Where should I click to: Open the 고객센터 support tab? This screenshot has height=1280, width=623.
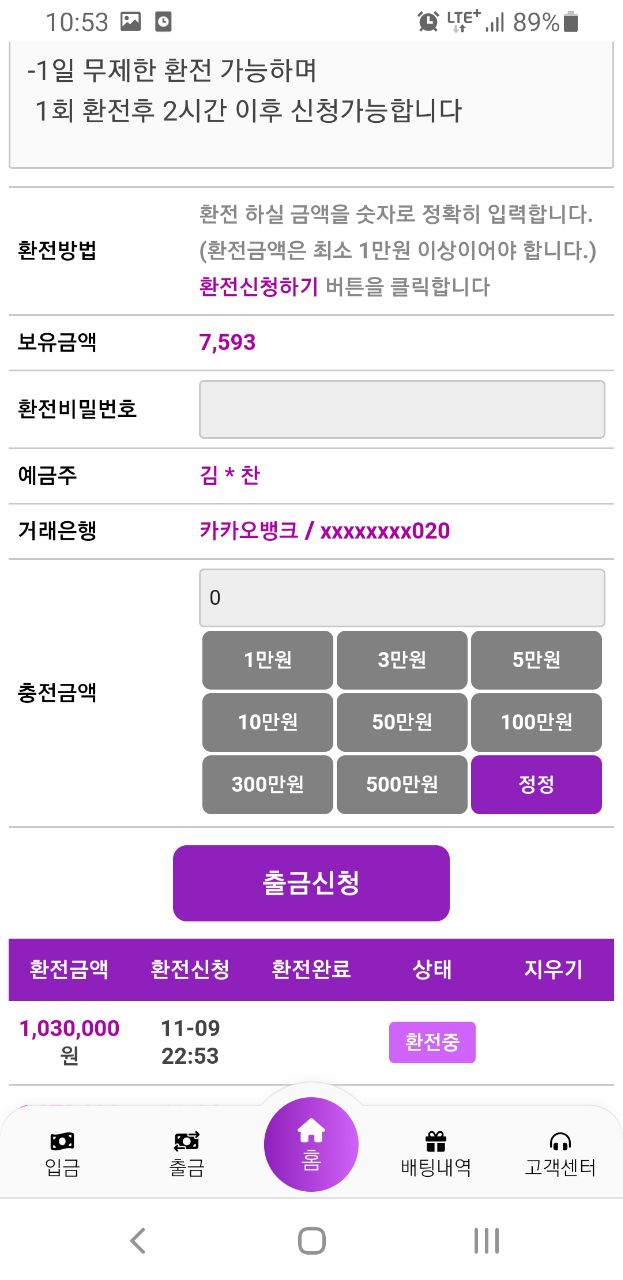560,1154
